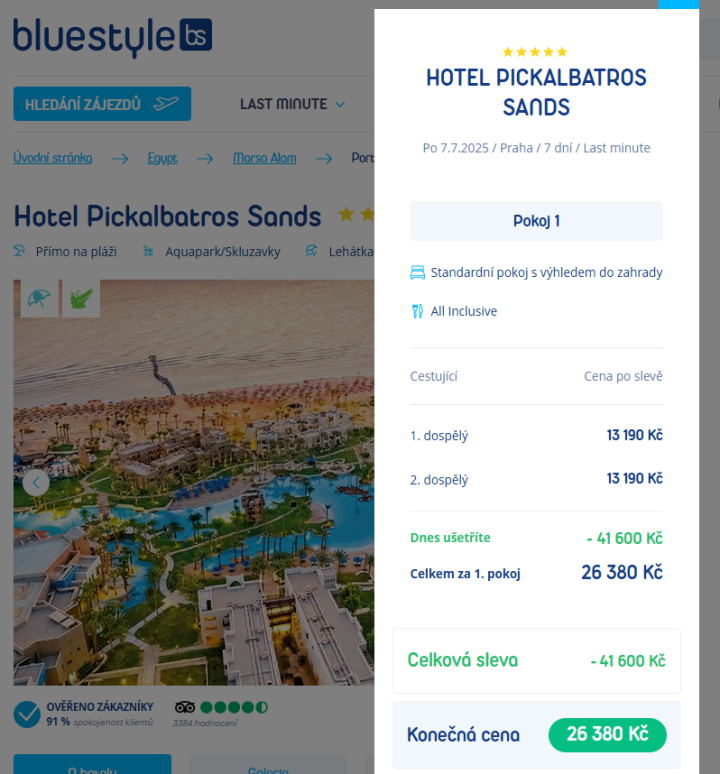Screen dimensions: 720x774
Task: Show previous hotel photo
Action: [35, 482]
